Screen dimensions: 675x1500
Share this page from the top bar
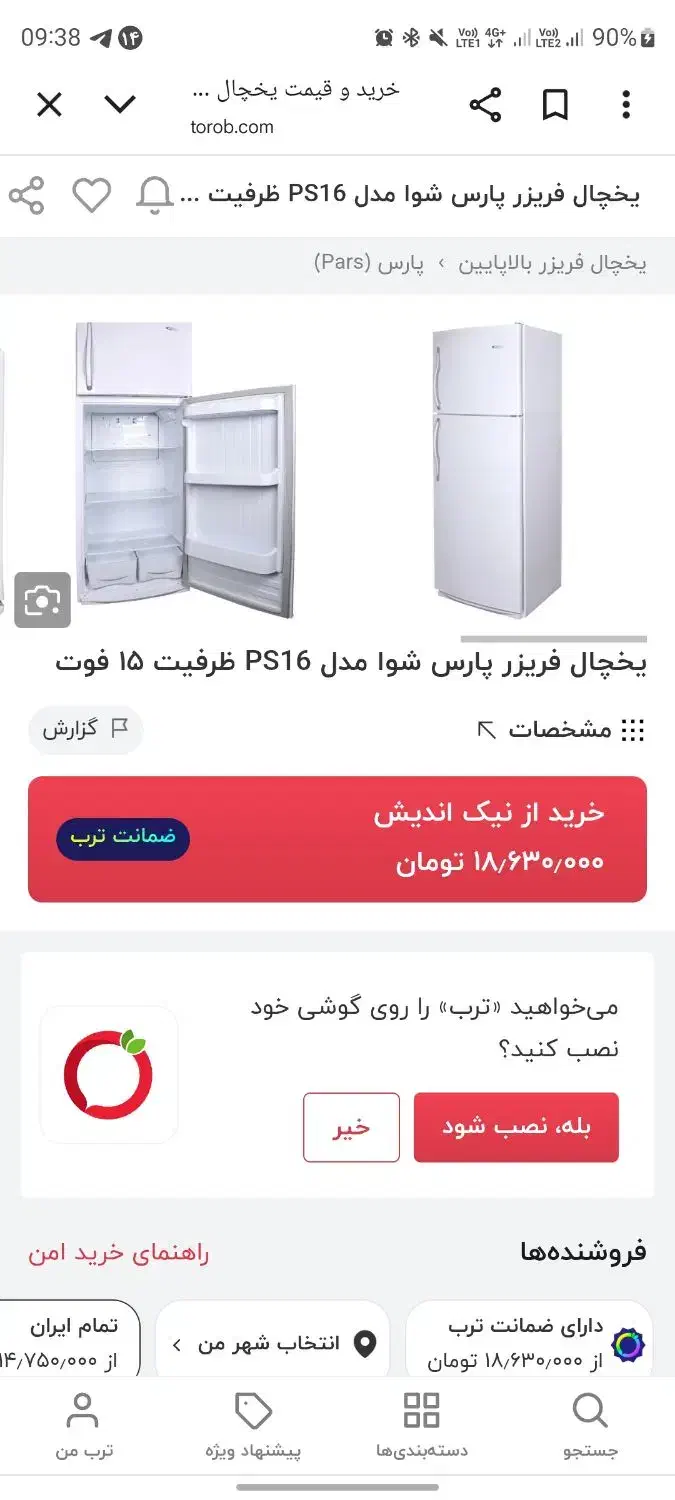485,104
